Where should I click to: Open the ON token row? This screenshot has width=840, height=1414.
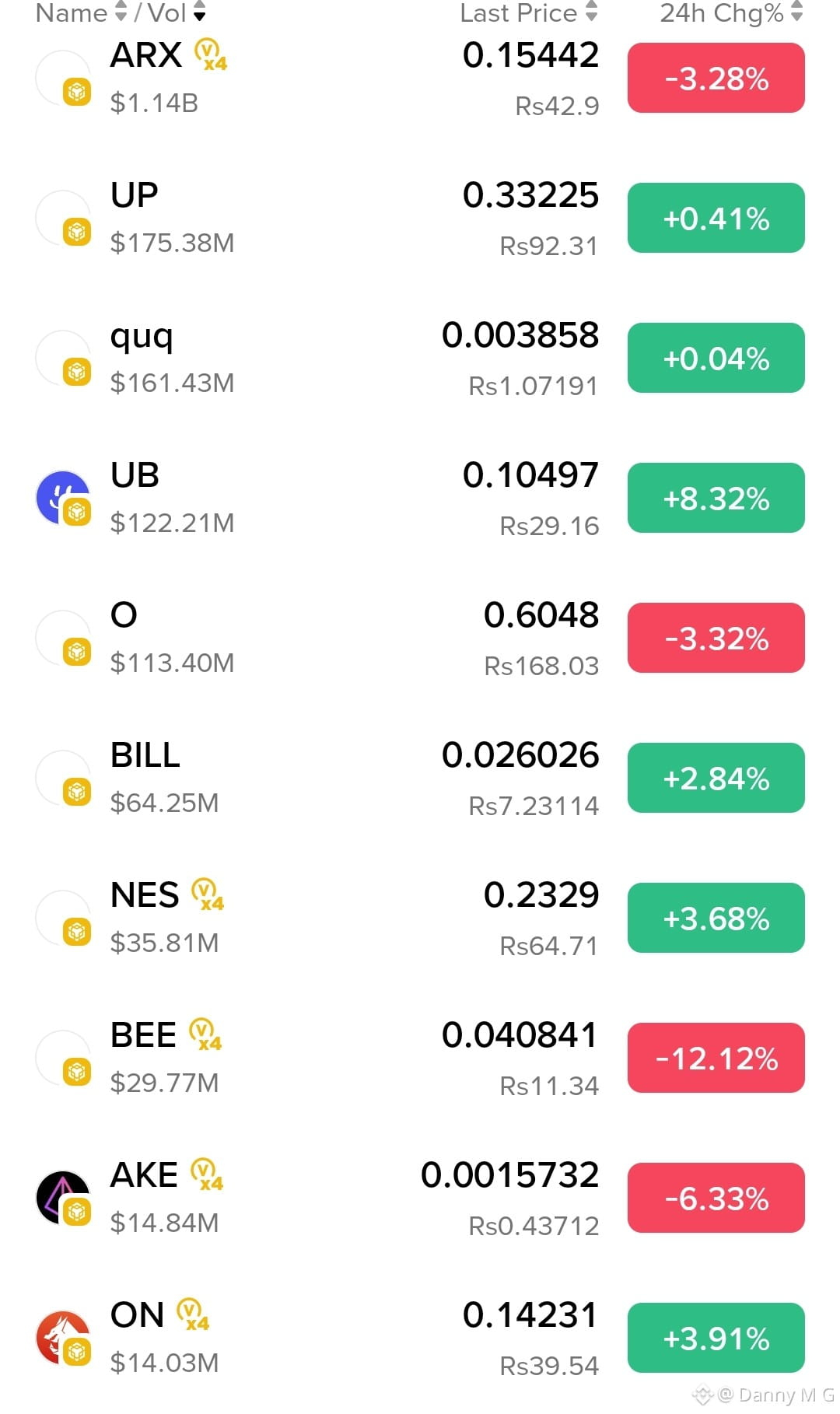coord(420,1338)
